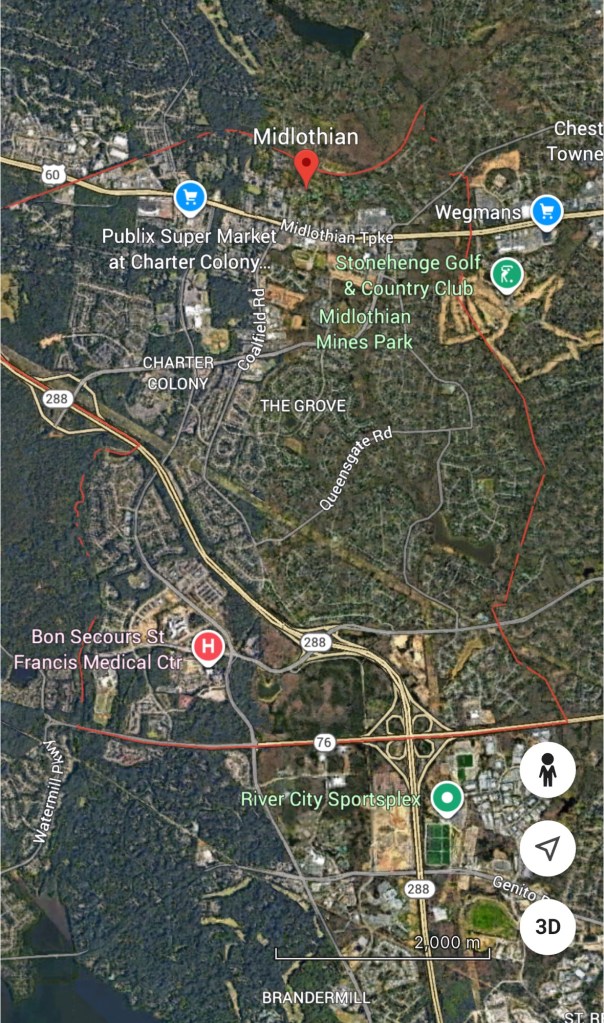Tap the Wegmans shopping marker

[x=546, y=211]
